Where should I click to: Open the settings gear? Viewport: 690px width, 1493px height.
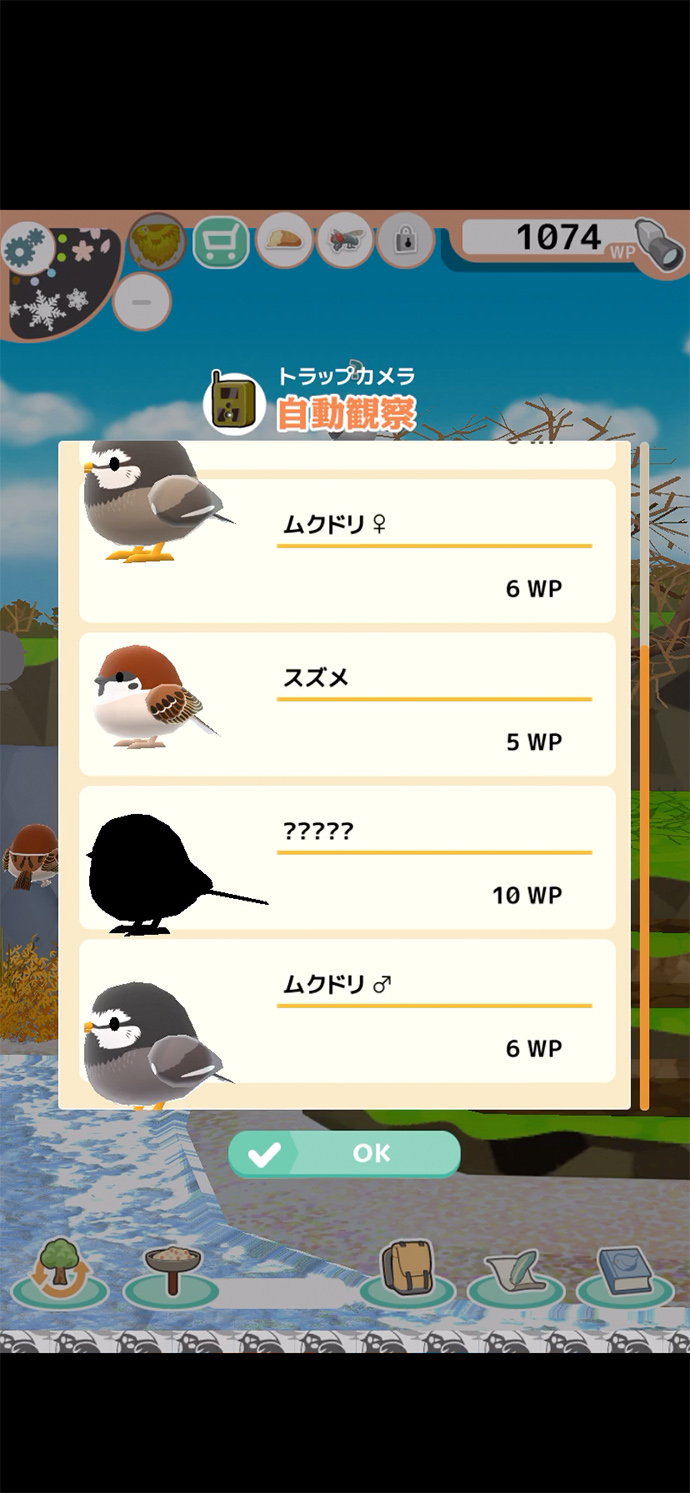[27, 248]
